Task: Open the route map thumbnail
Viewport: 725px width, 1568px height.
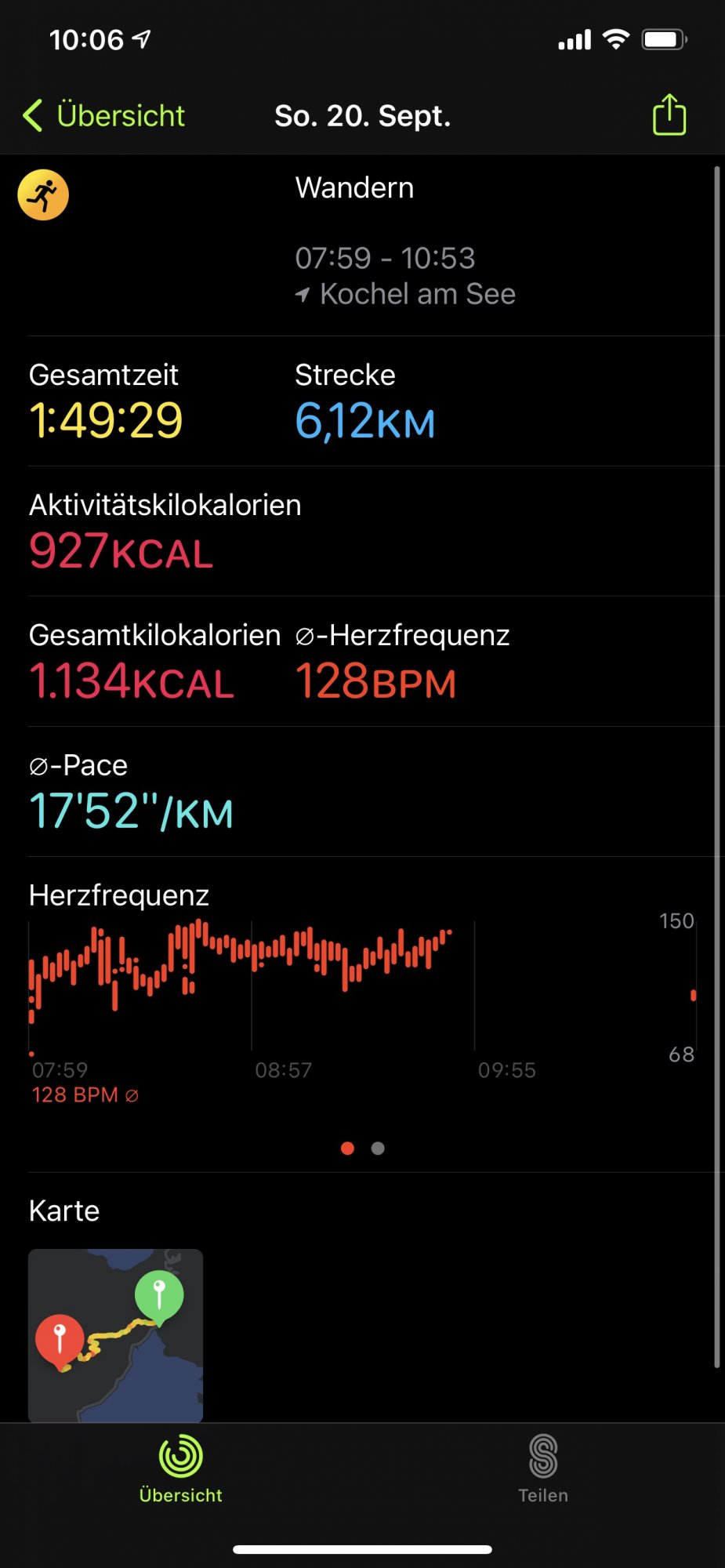Action: pyautogui.click(x=115, y=1335)
